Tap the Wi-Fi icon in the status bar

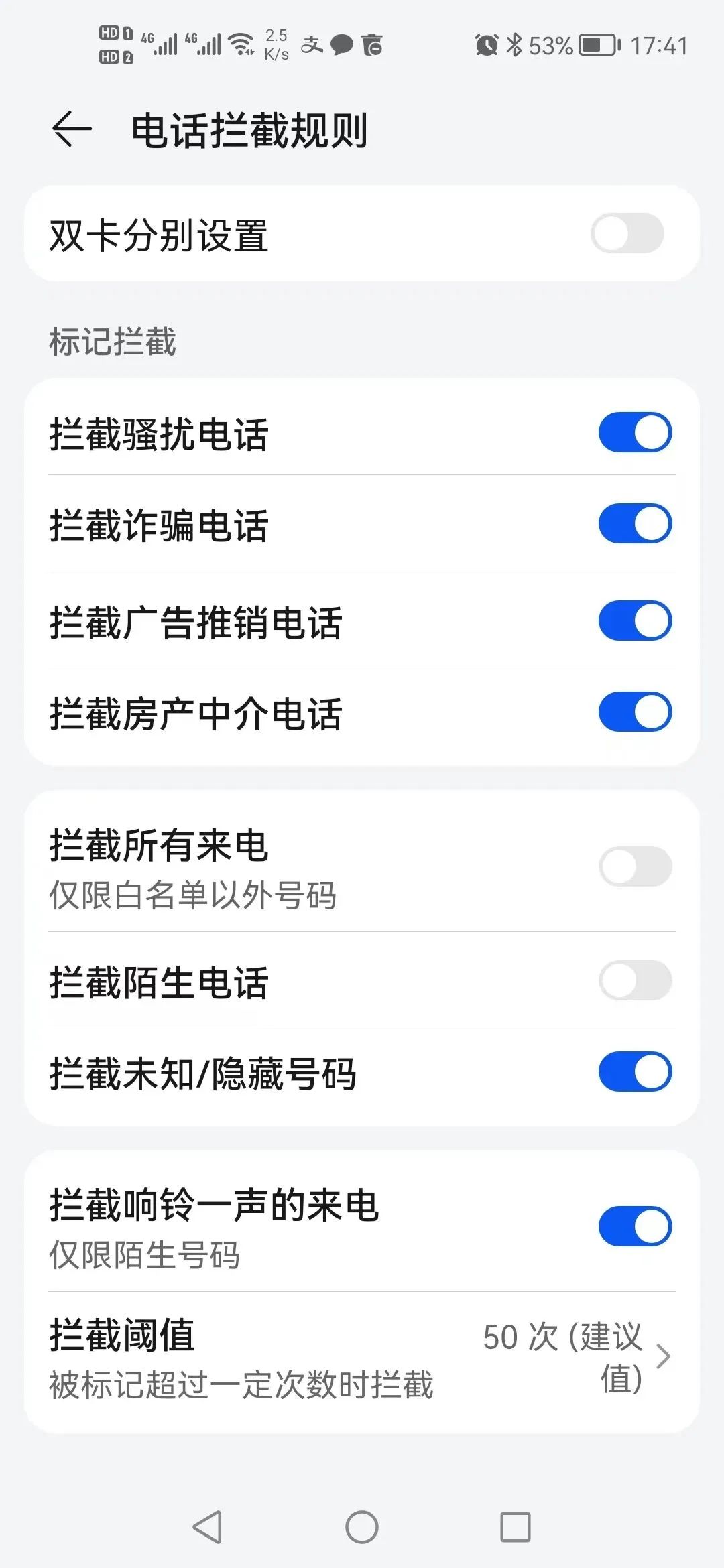pyautogui.click(x=239, y=42)
